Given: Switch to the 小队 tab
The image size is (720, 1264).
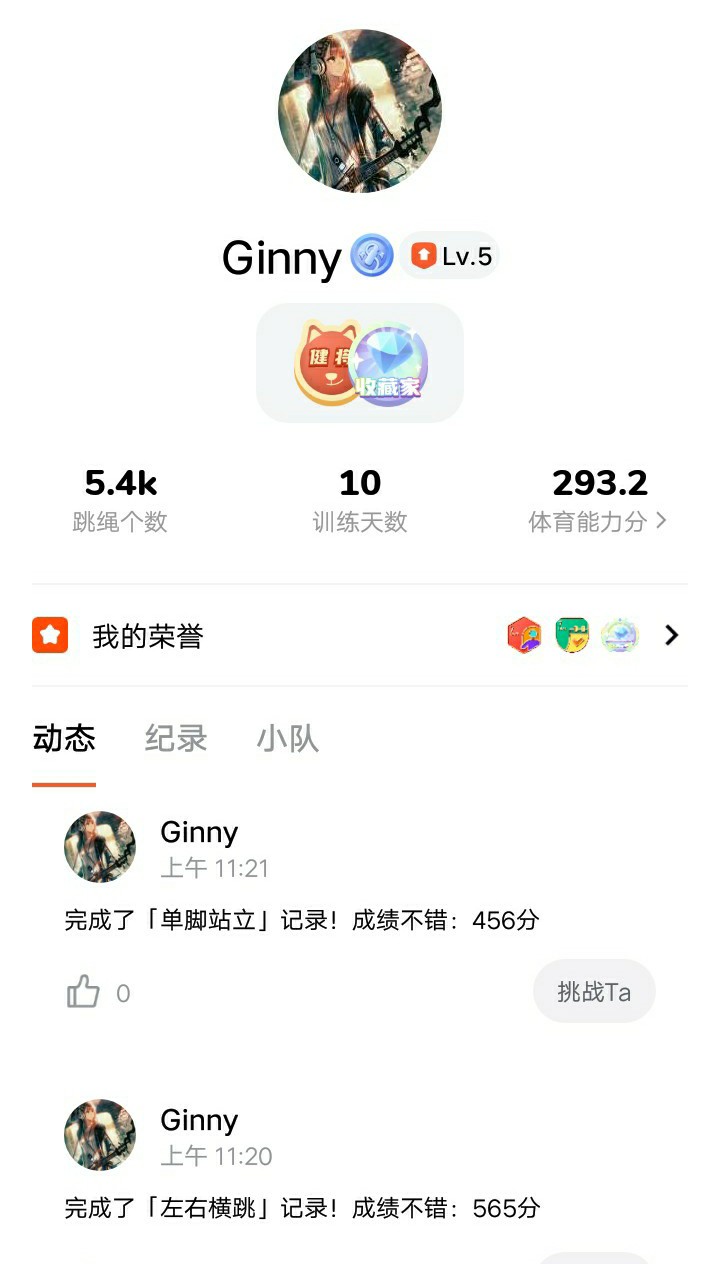Looking at the screenshot, I should [x=286, y=737].
